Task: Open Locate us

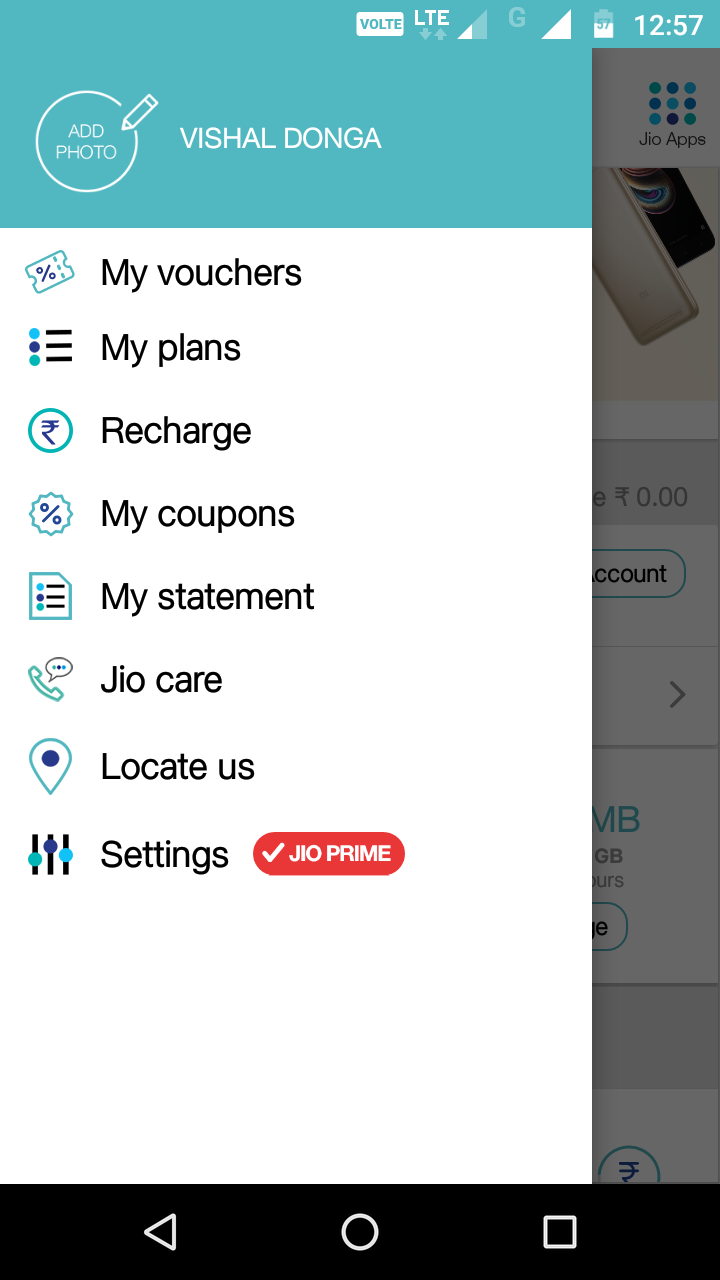Action: coord(177,767)
